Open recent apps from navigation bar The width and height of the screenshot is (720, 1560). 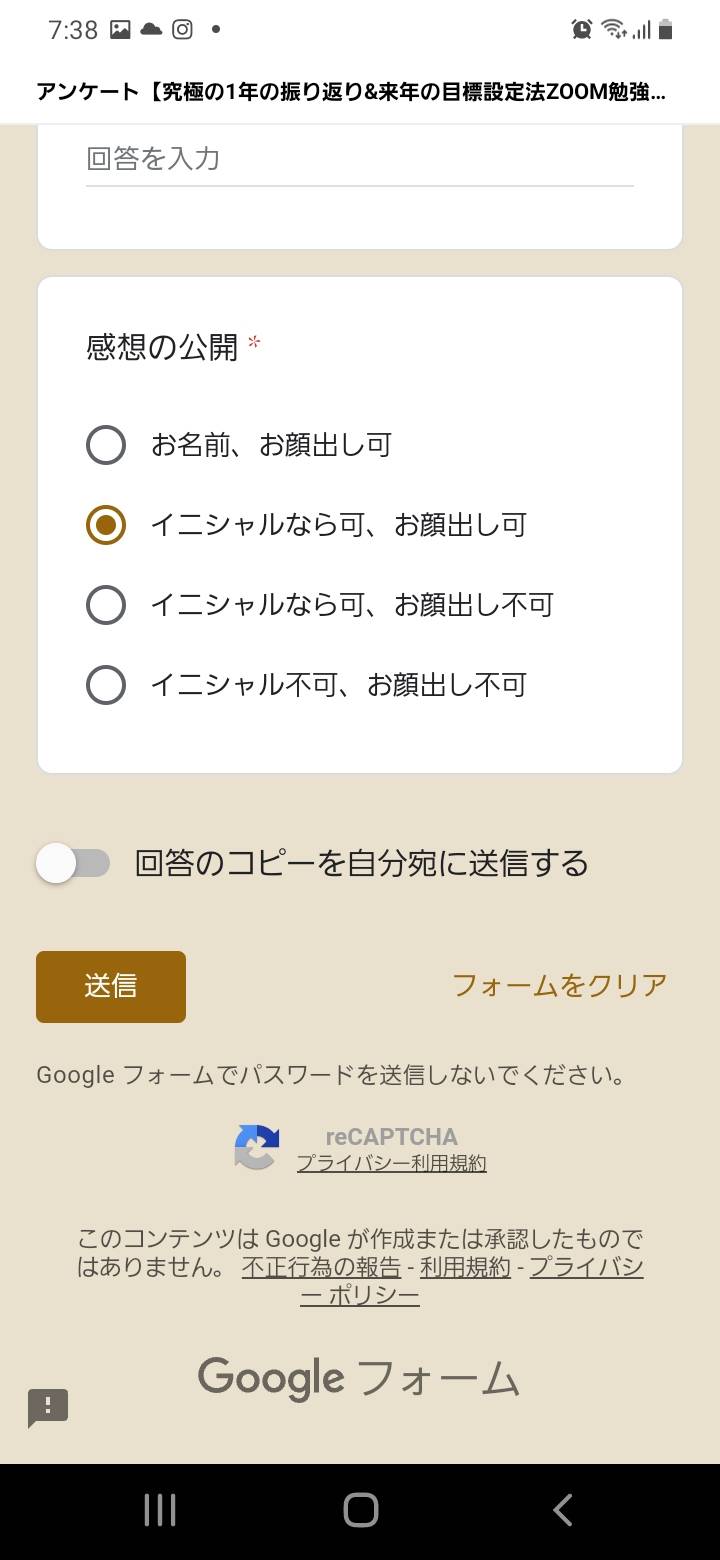pyautogui.click(x=160, y=1510)
